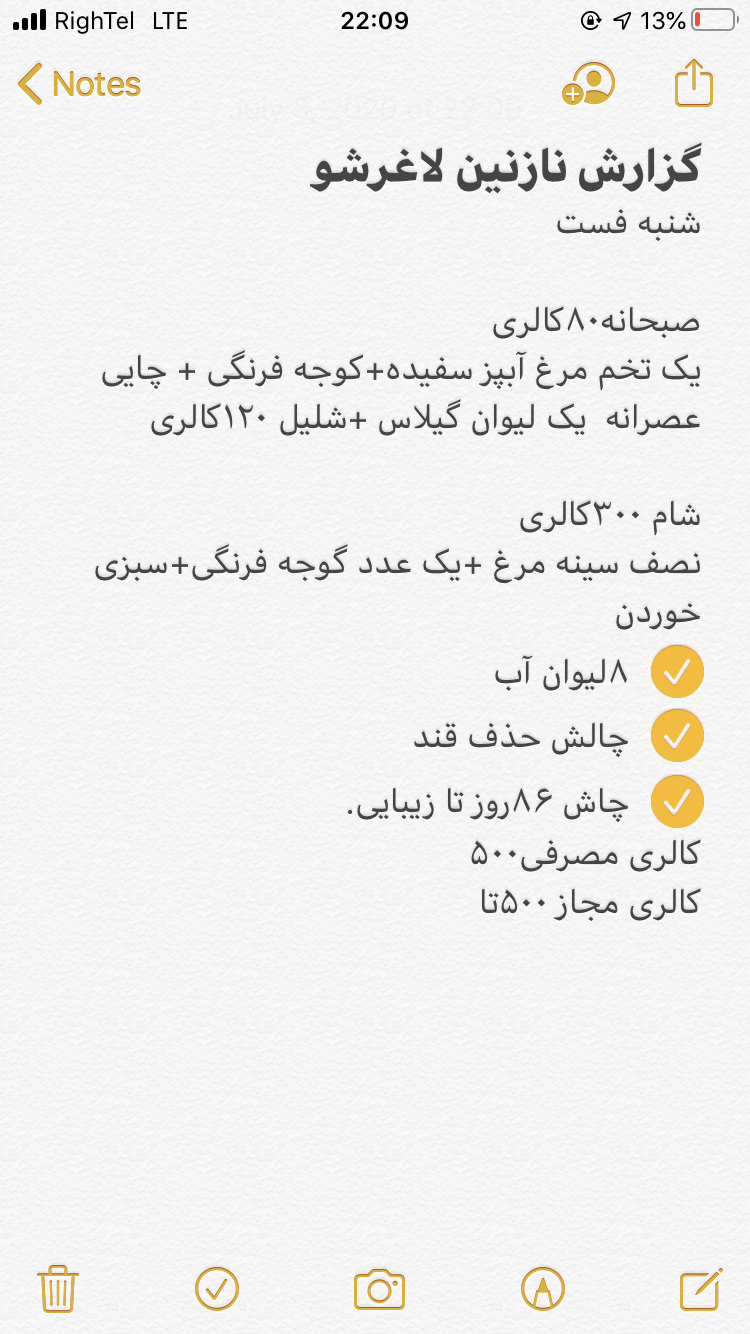Open the markup drawing tool

pos(543,1288)
